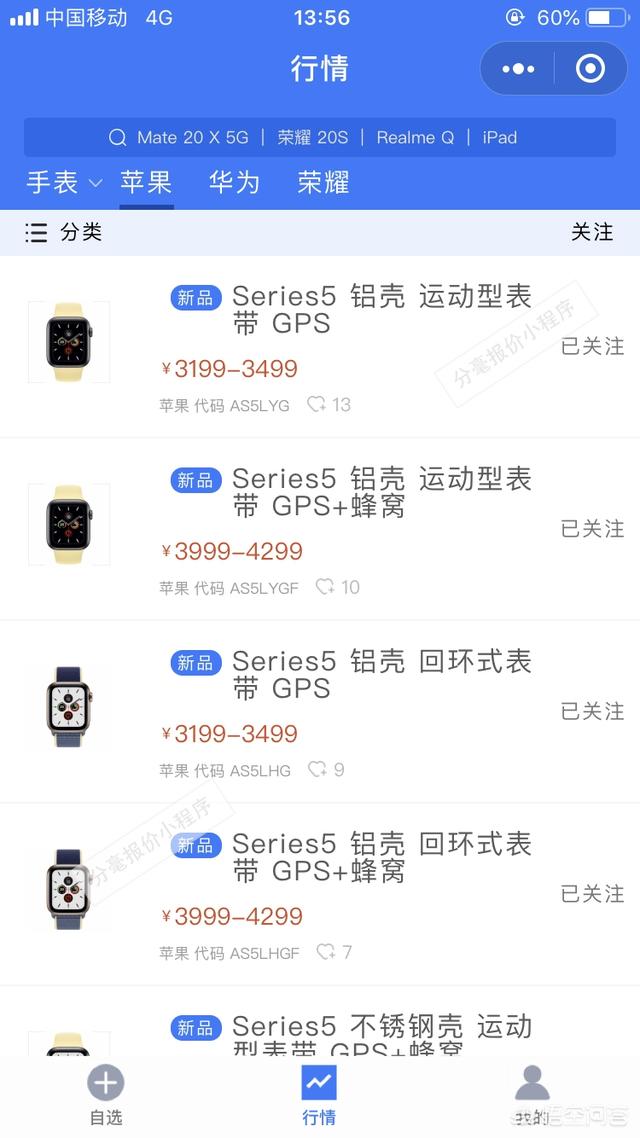Open the 分类 category list
Screen dimensions: 640x1138
point(64,233)
